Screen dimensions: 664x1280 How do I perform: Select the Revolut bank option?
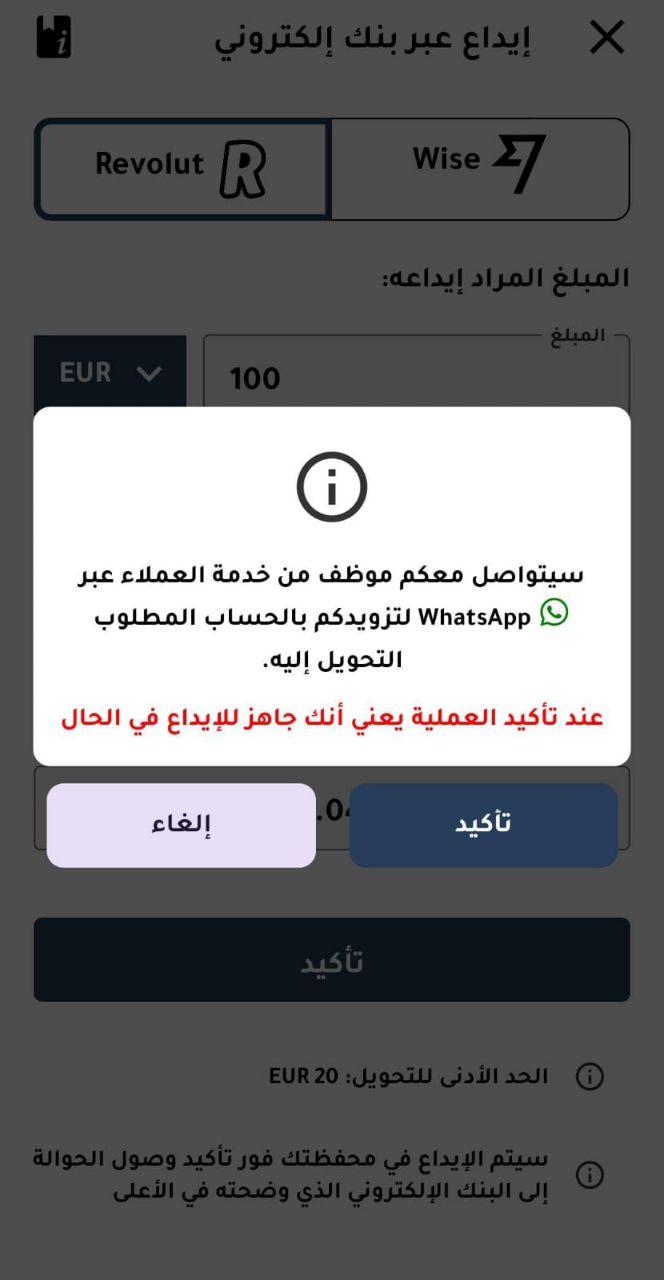pyautogui.click(x=183, y=168)
